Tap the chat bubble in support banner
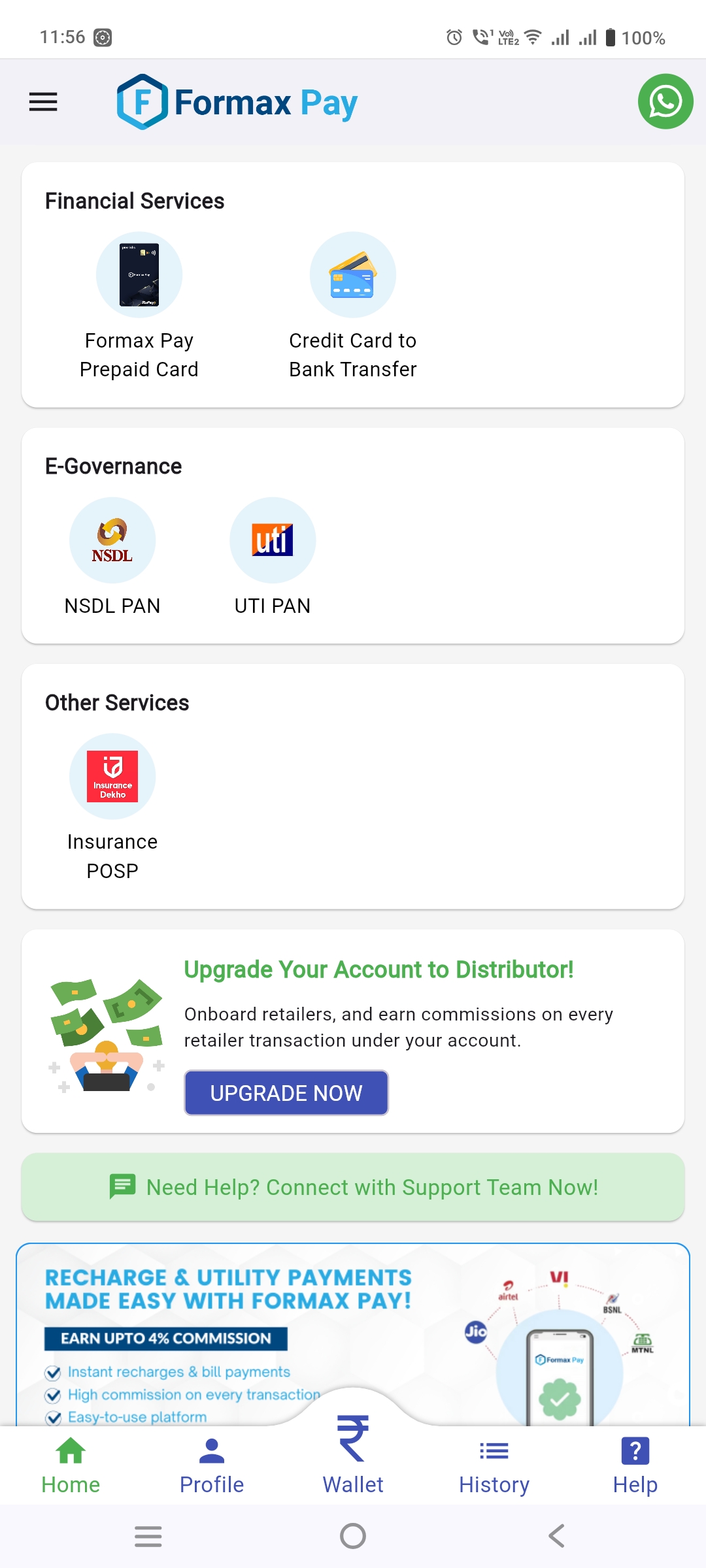Screen dimensions: 706x1568 coord(122,1187)
